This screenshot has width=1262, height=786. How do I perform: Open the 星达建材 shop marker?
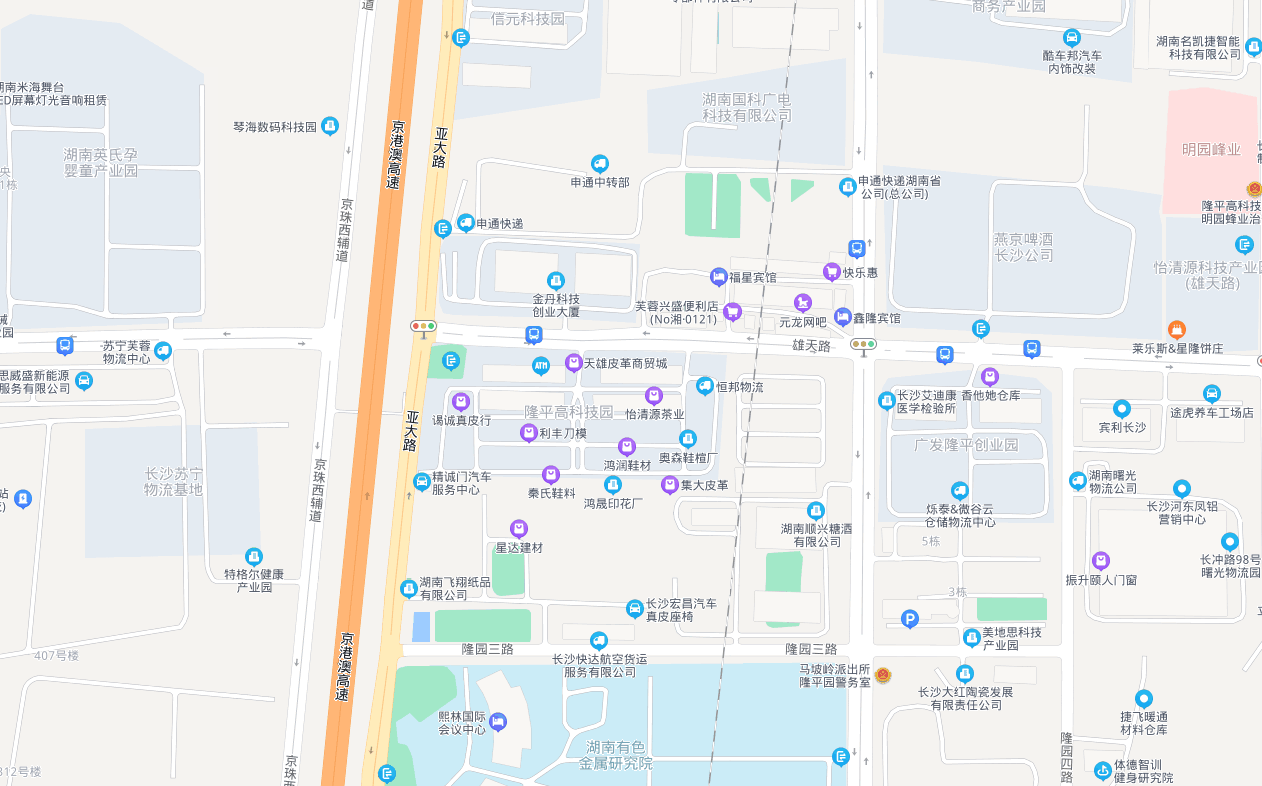518,529
